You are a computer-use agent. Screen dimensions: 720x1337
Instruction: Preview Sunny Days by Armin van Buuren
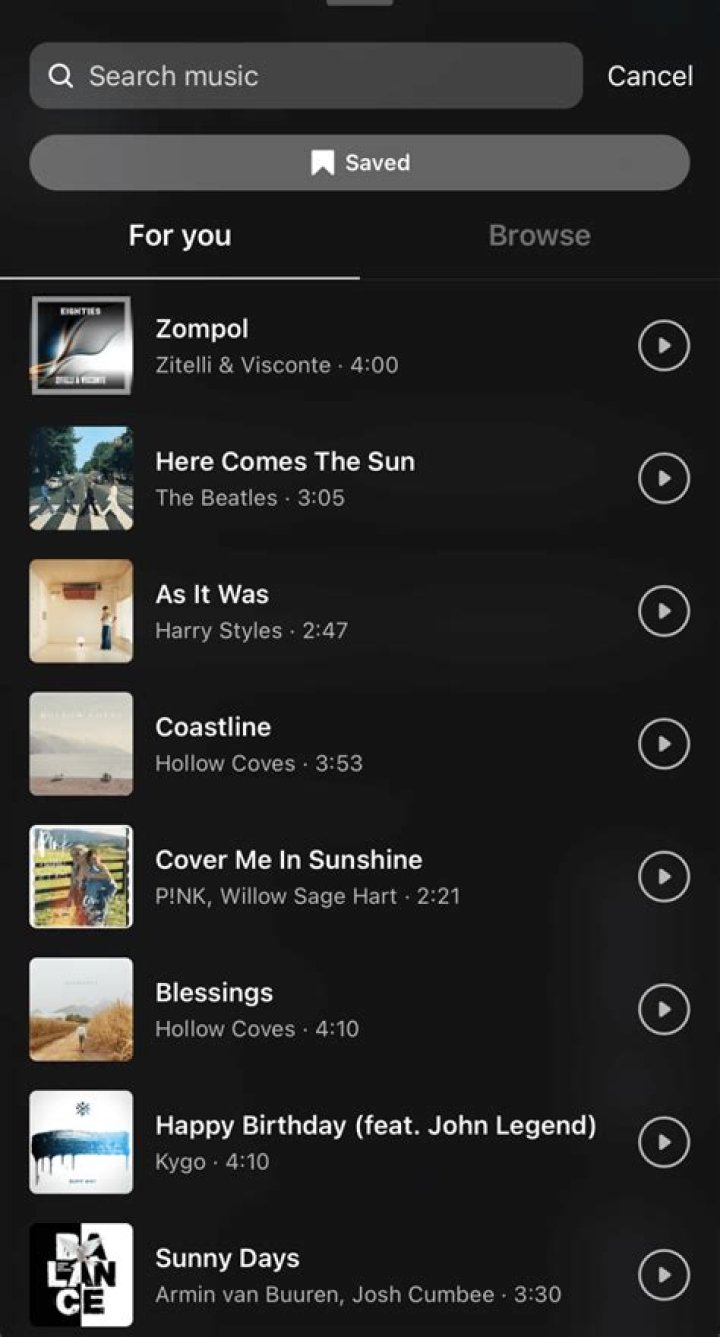pyautogui.click(x=664, y=1275)
